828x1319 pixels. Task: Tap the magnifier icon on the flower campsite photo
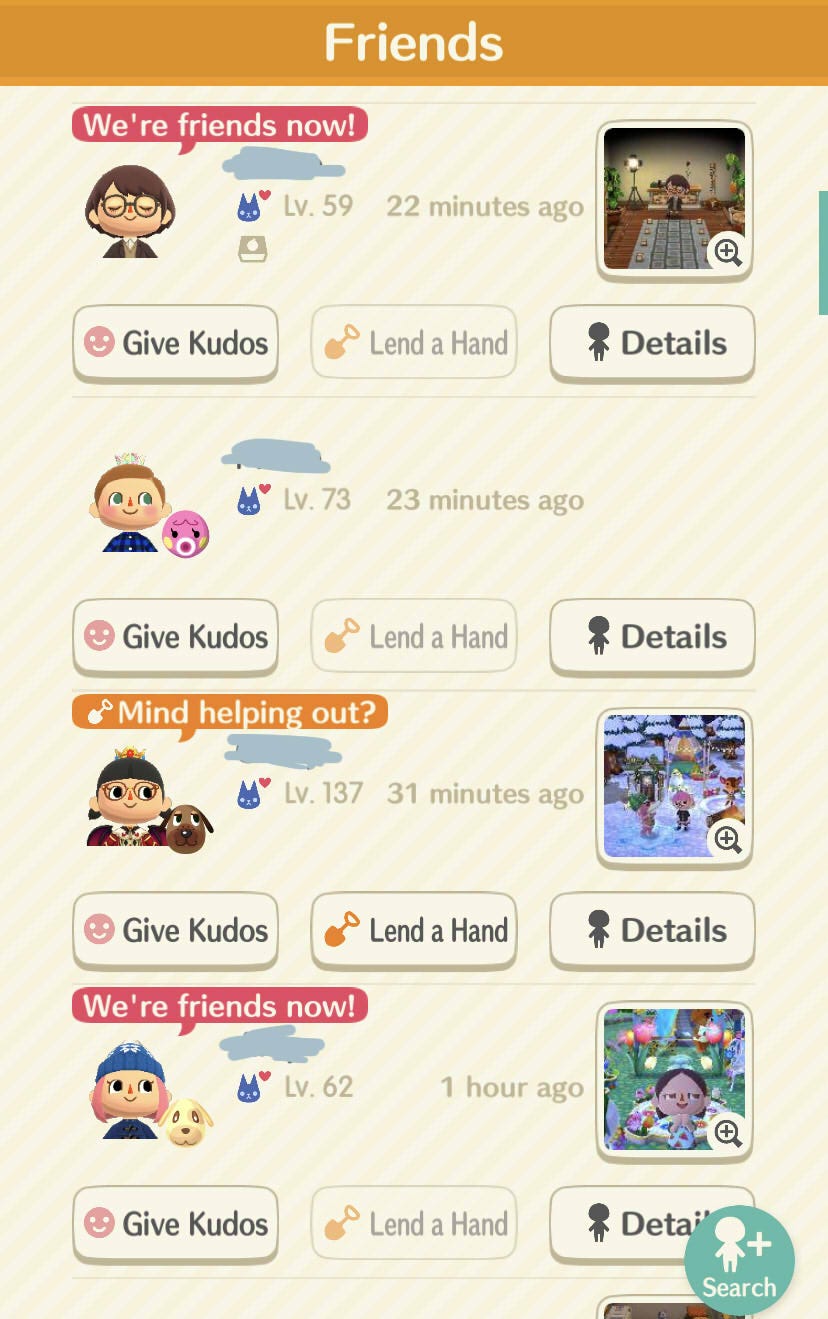[729, 1135]
